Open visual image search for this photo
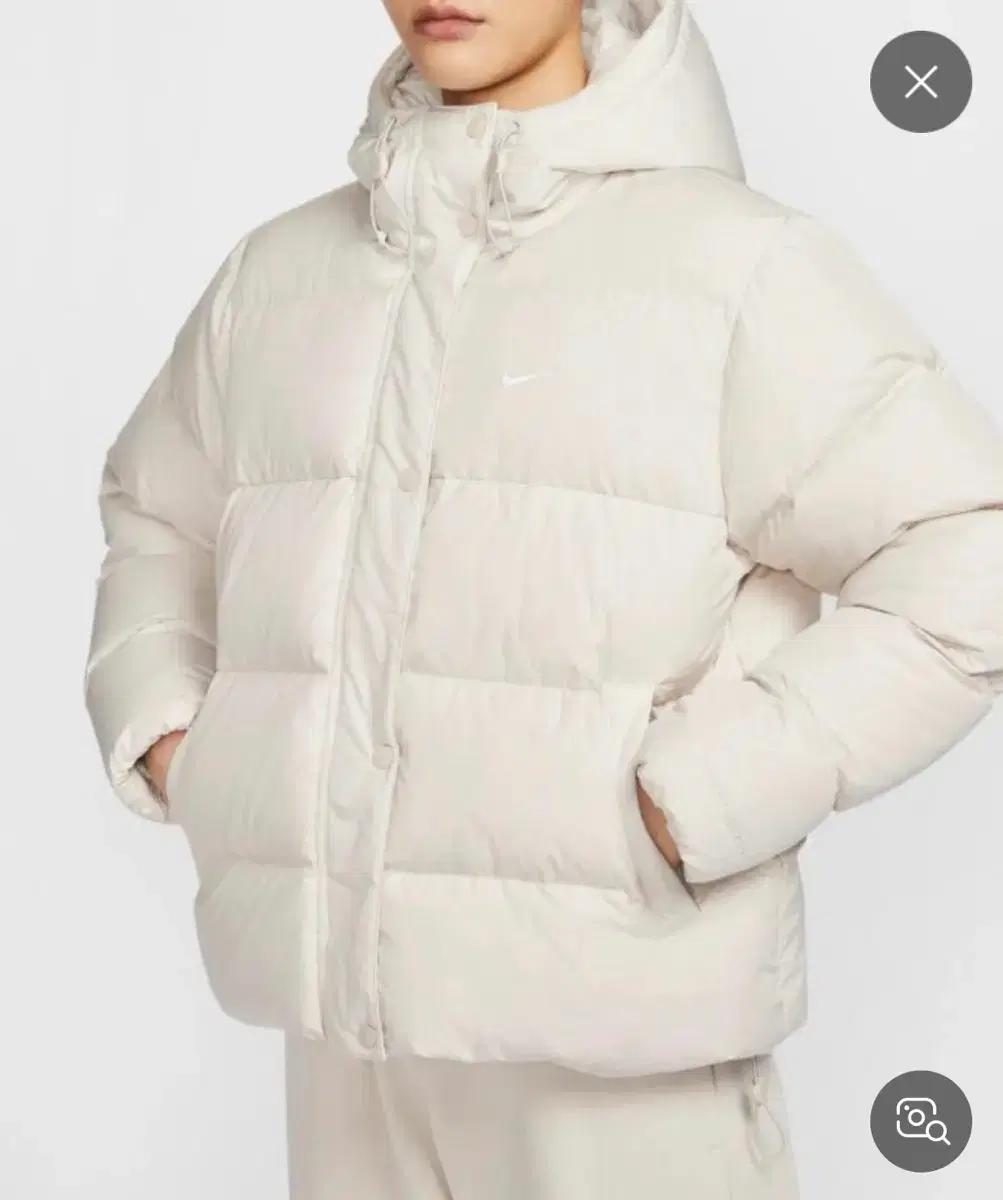The height and width of the screenshot is (1200, 1003). click(920, 1120)
